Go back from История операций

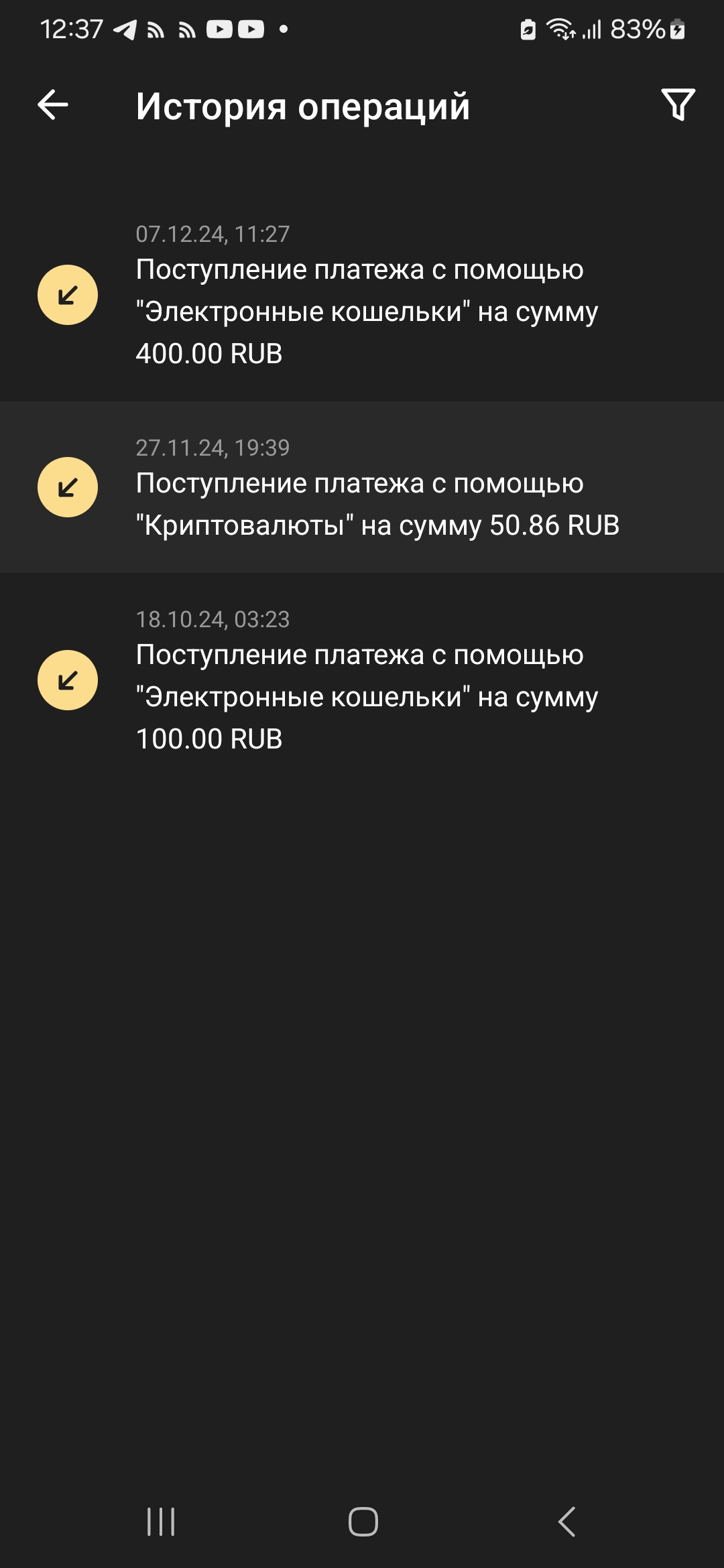pos(53,105)
